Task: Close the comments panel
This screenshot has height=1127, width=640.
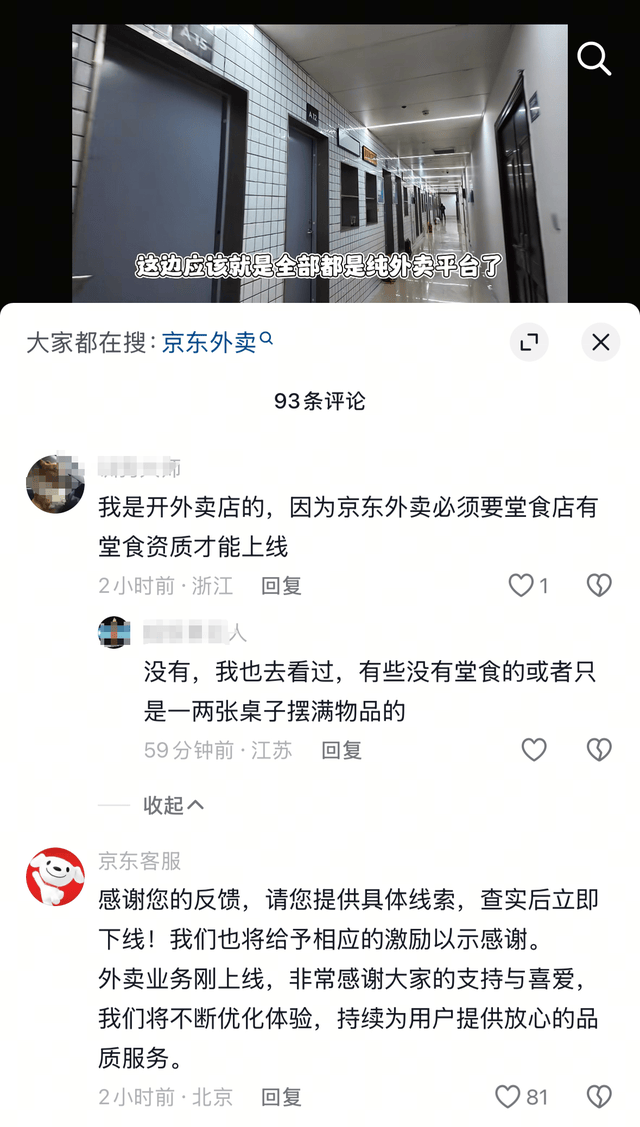Action: tap(600, 342)
